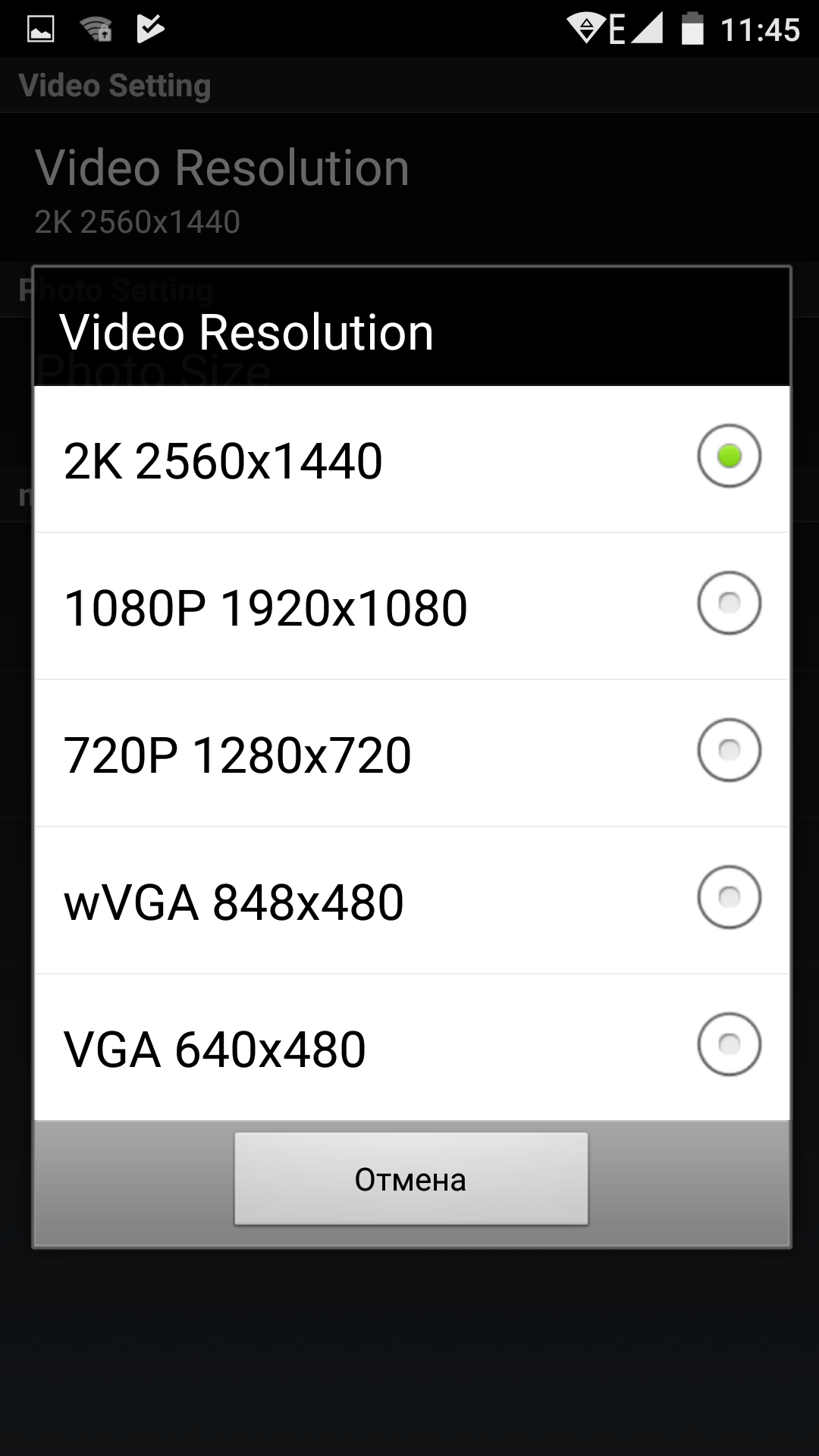Screen dimensions: 819x1456
Task: Switch to VGA 640x480 resolution
Action: click(x=411, y=1047)
